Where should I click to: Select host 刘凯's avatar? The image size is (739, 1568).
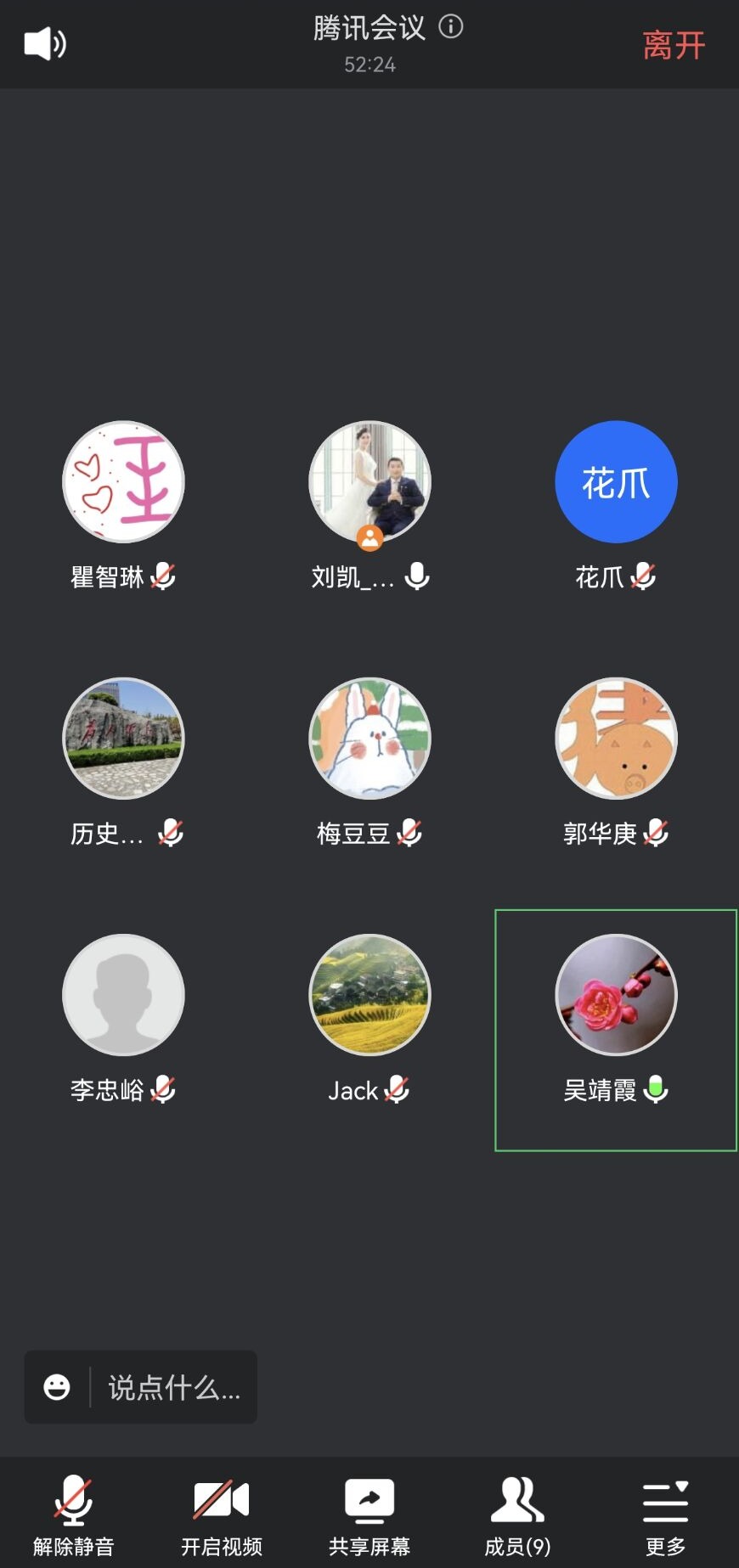[x=369, y=481]
